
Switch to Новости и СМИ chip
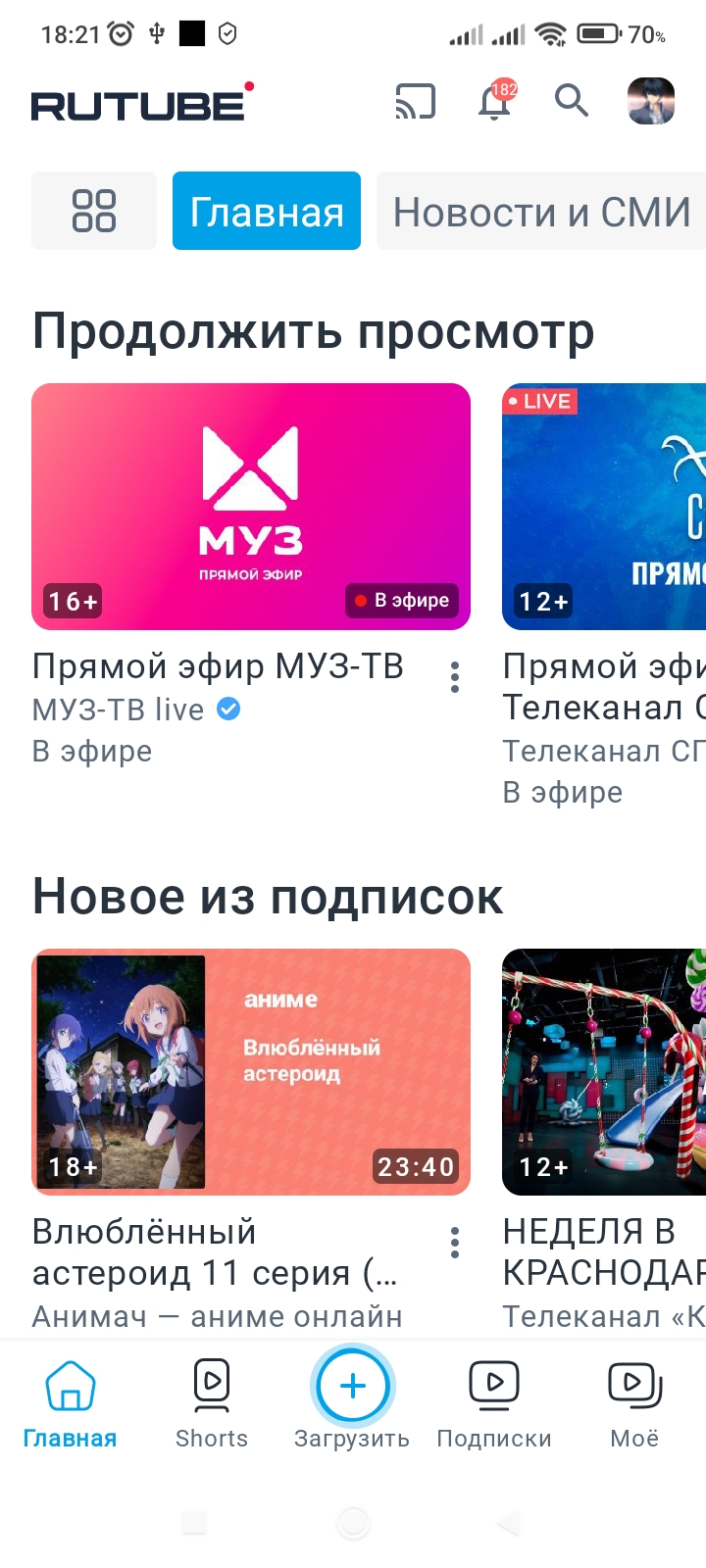pyautogui.click(x=541, y=211)
